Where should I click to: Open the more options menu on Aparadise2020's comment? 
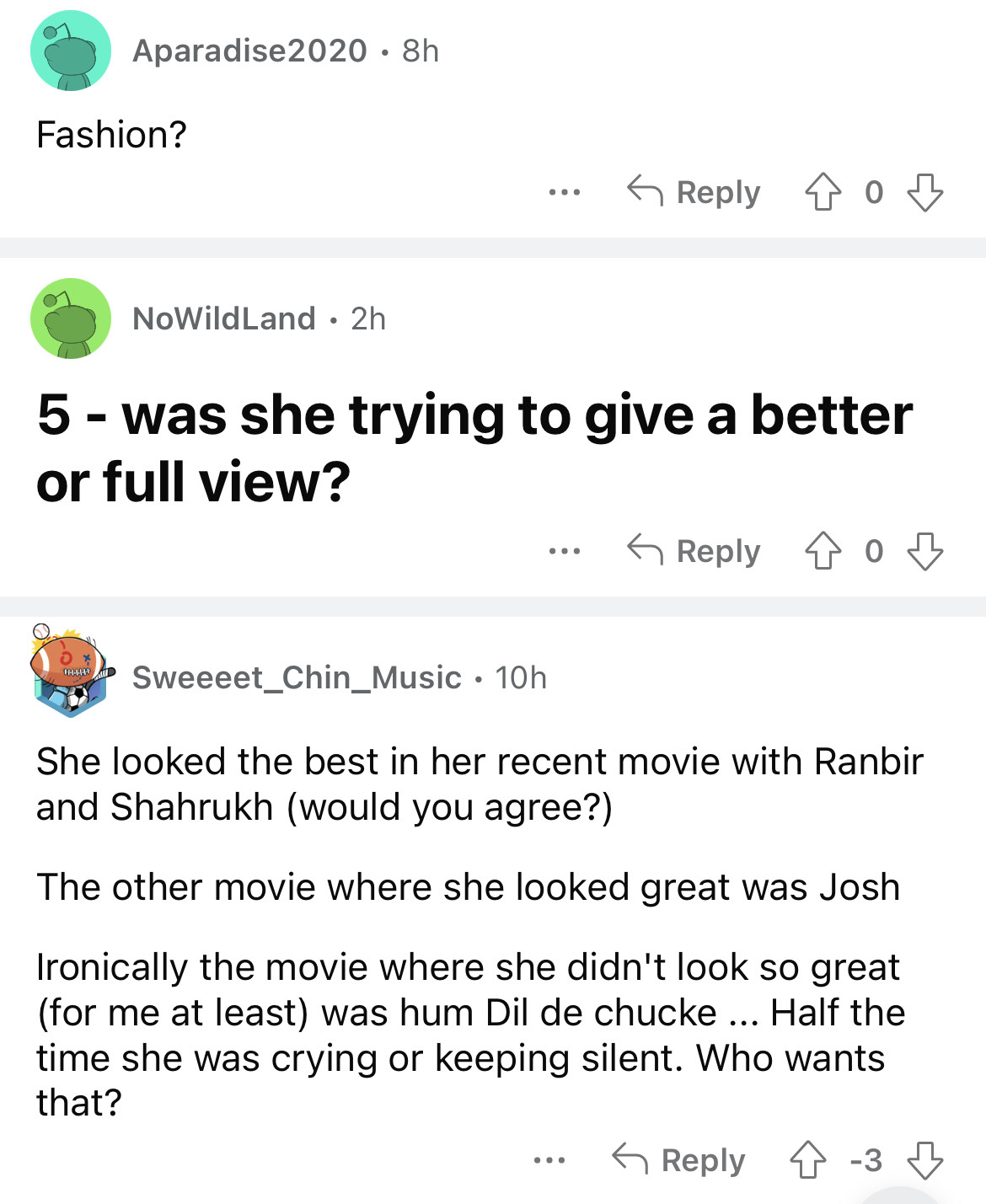pyautogui.click(x=564, y=193)
